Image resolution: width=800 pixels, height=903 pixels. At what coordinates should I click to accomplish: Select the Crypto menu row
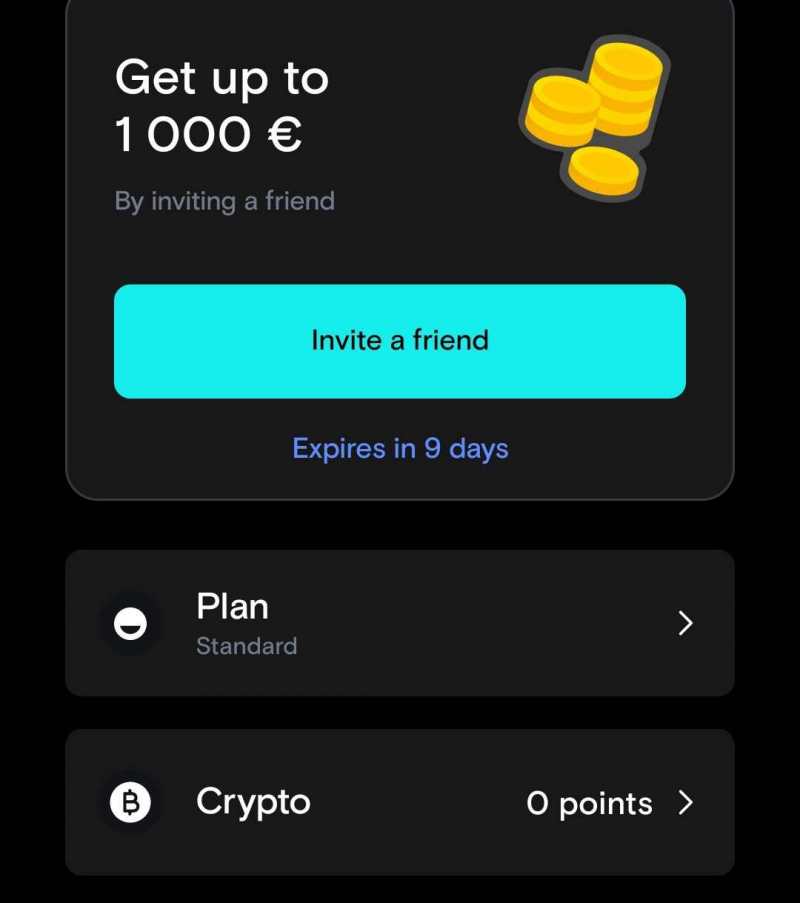(x=400, y=801)
